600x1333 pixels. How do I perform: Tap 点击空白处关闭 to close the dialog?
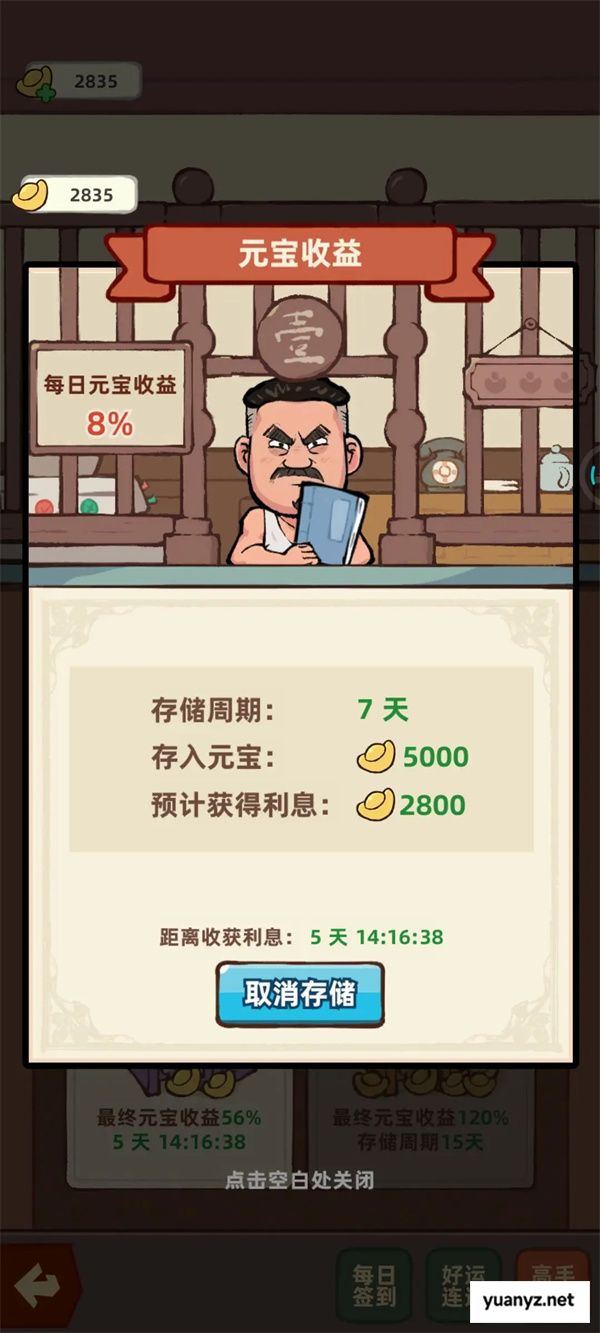[x=300, y=1180]
